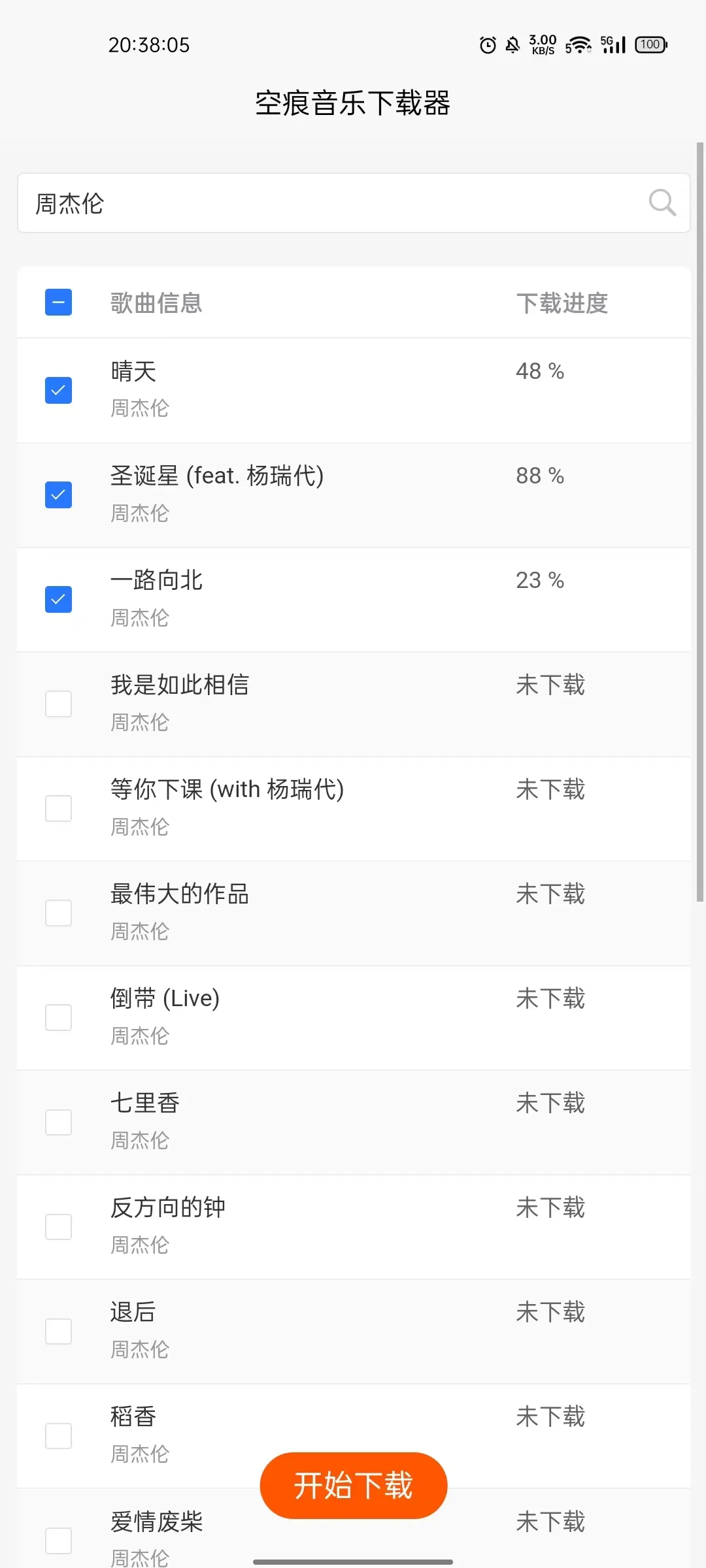Uncheck the song 晴天
706x1568 pixels.
[x=58, y=391]
